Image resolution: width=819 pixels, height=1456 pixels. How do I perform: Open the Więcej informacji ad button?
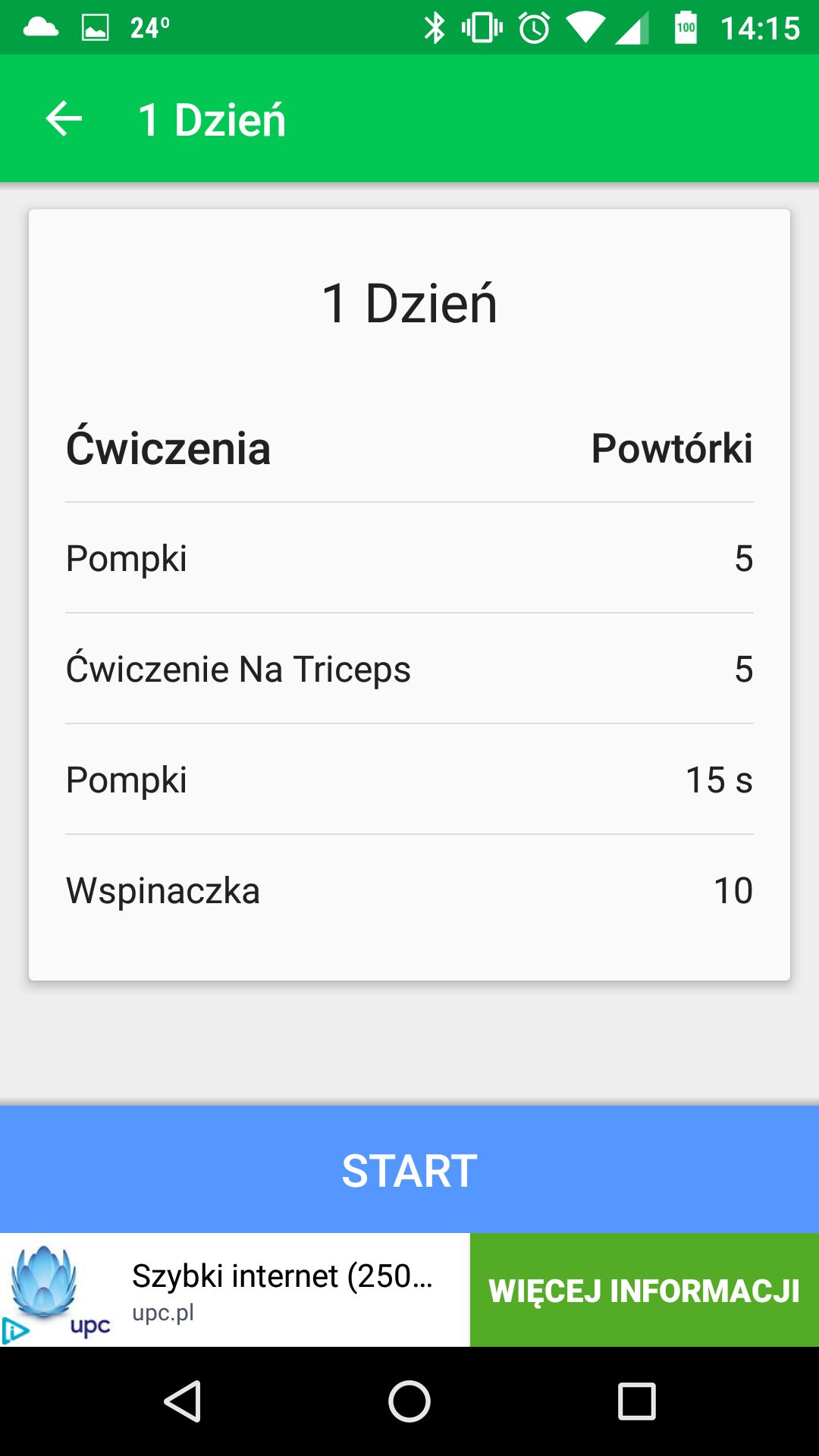pyautogui.click(x=645, y=1290)
